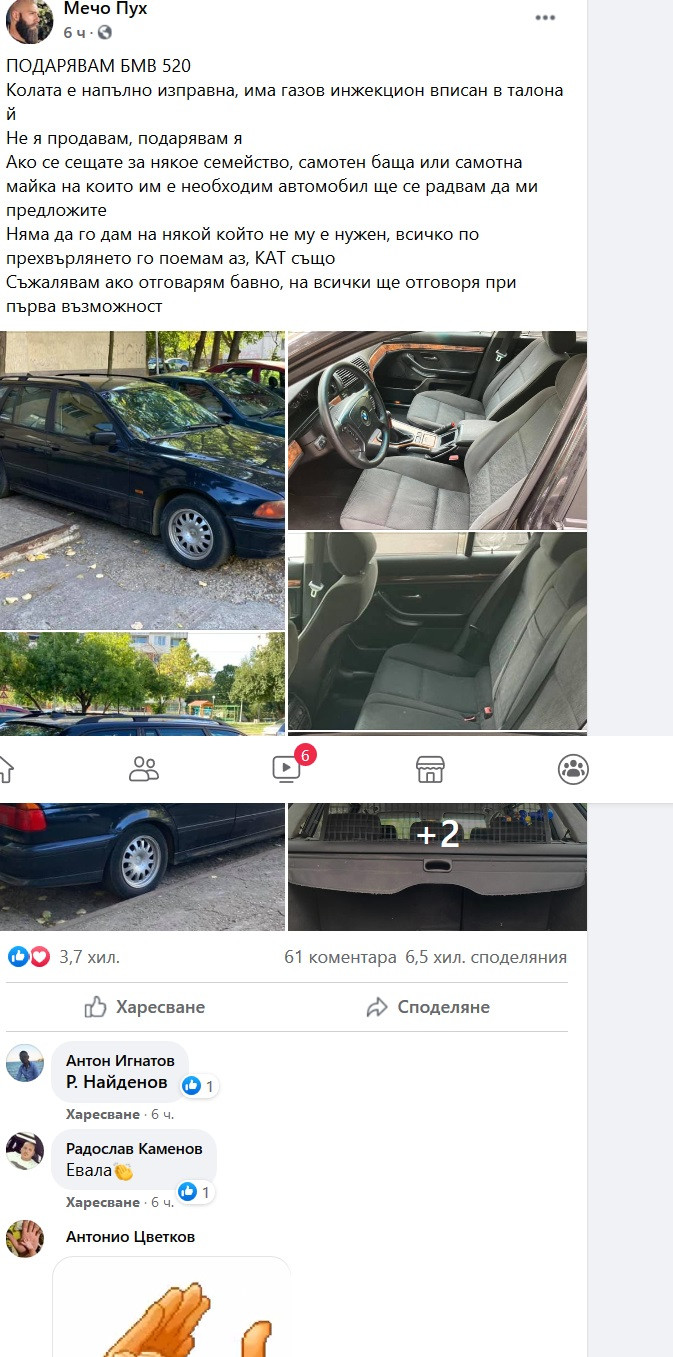Open the post's three-dot options menu
673x1357 pixels.
point(545,18)
